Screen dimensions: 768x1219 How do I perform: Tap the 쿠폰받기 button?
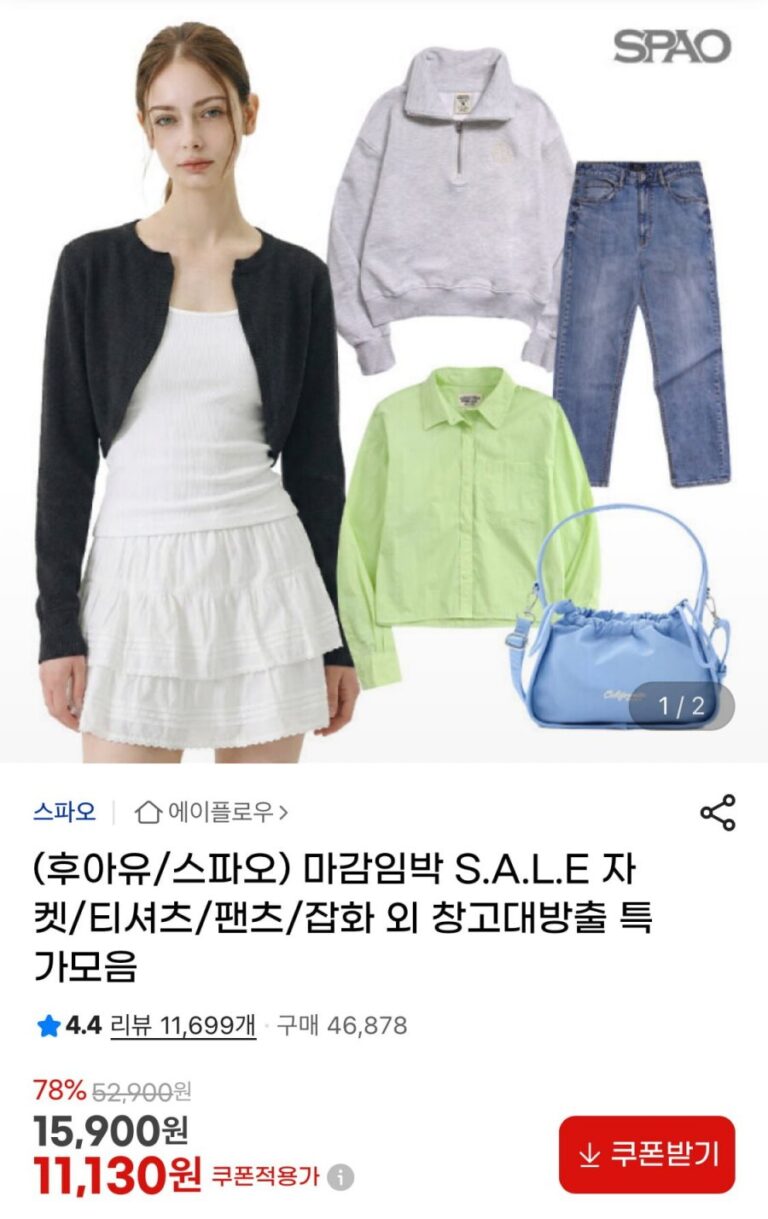point(646,1154)
